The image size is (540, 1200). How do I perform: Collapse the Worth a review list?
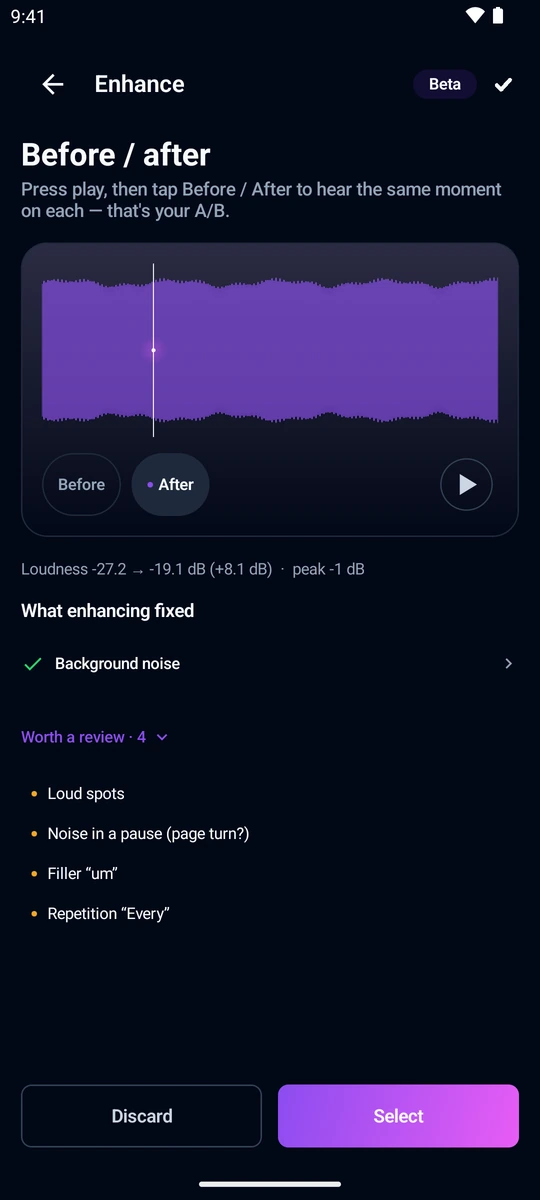click(95, 737)
